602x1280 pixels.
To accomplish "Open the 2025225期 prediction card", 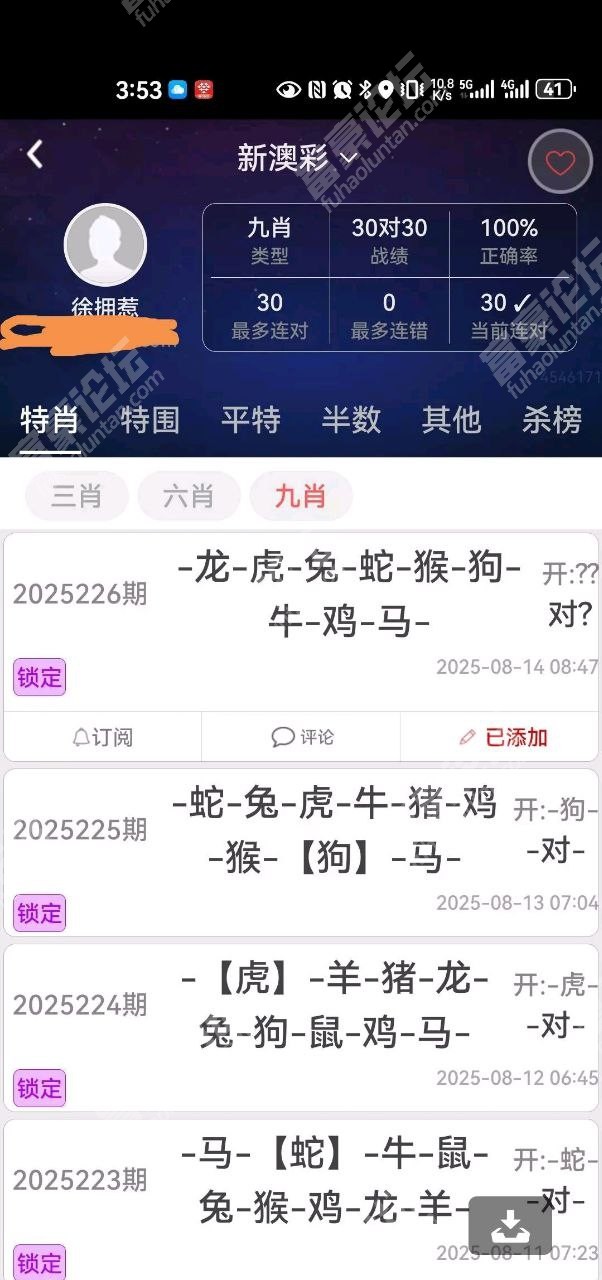I will click(301, 852).
